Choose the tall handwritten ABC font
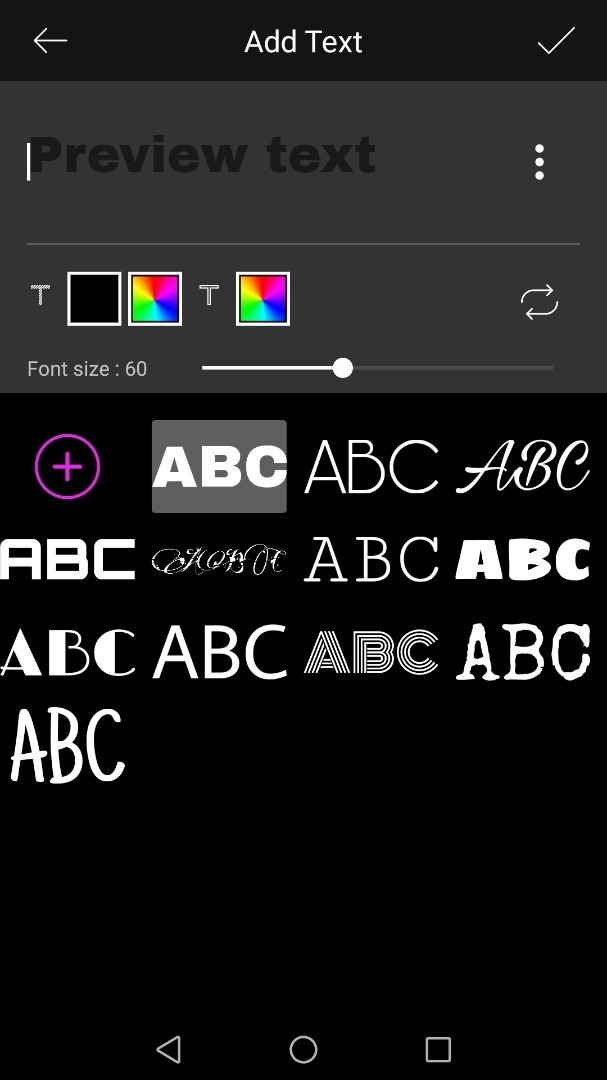 pyautogui.click(x=68, y=746)
